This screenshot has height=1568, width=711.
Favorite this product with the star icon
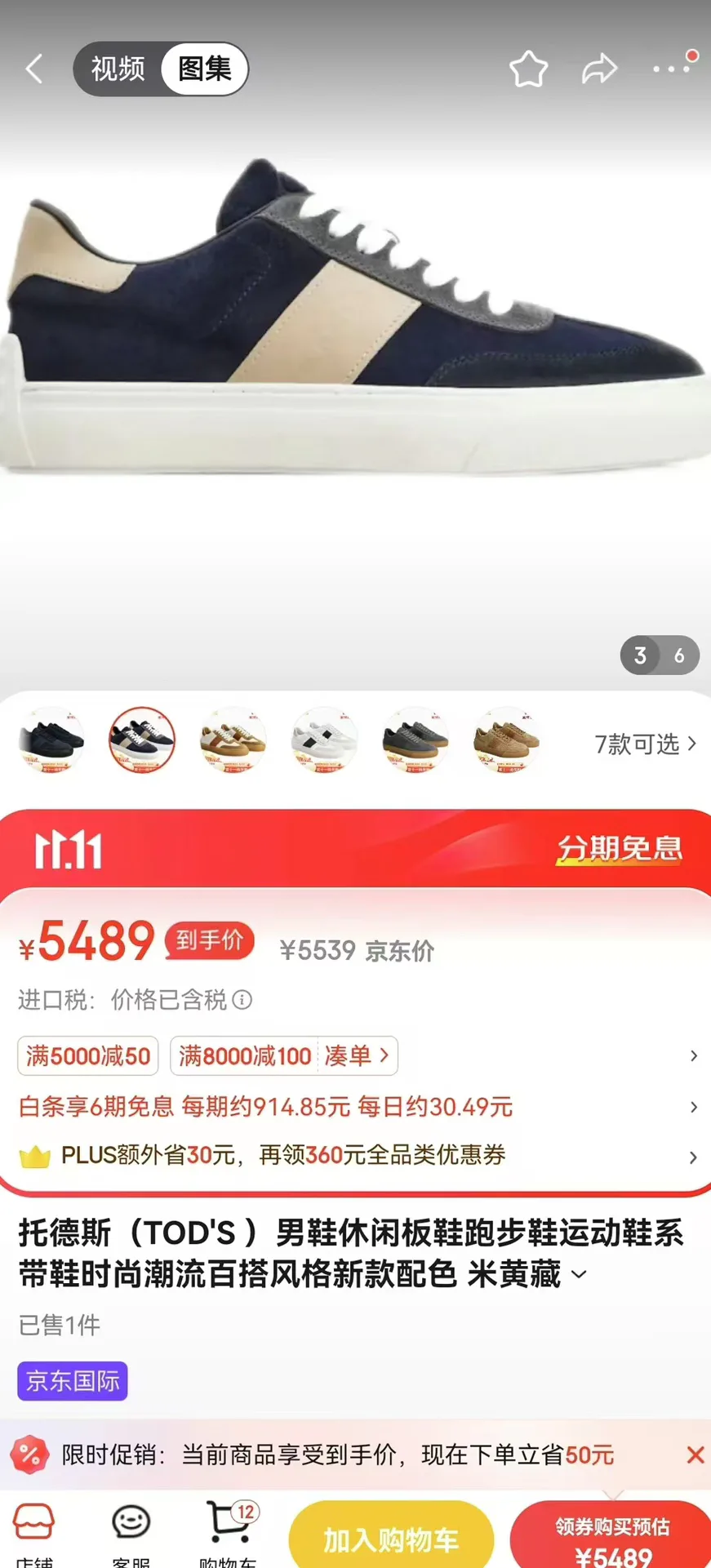529,69
